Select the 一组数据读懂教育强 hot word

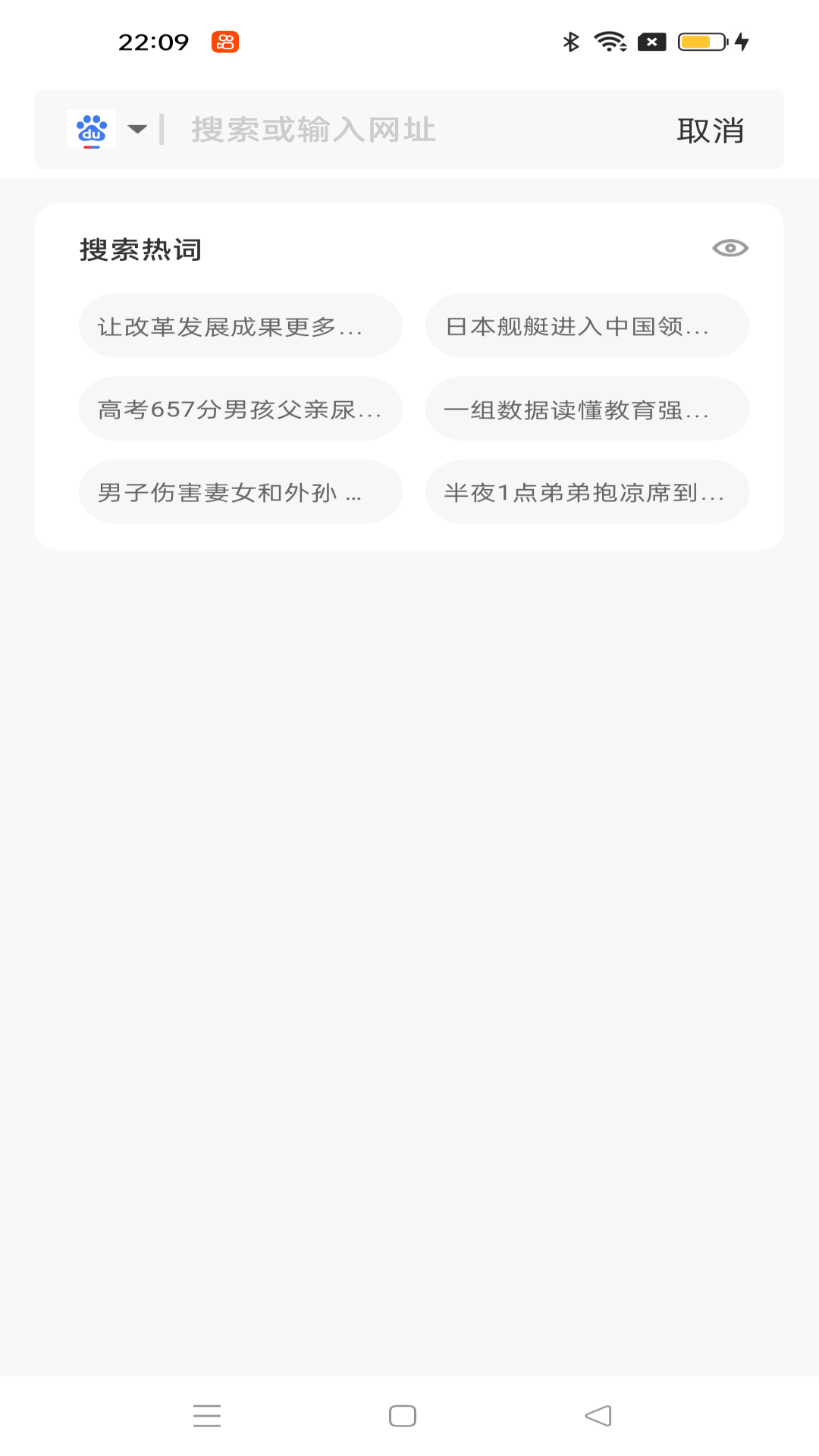click(588, 408)
